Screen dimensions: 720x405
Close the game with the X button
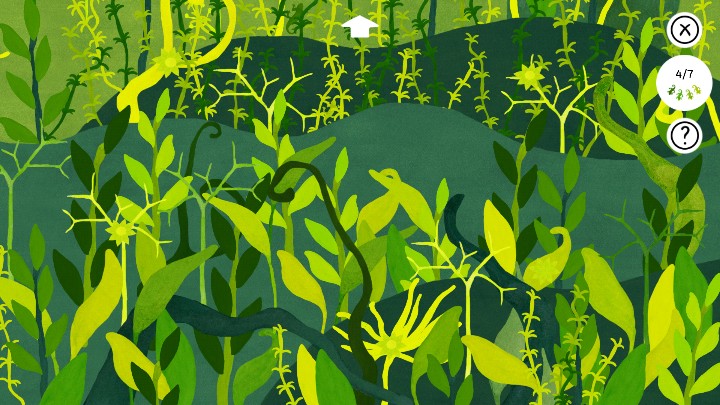click(684, 30)
